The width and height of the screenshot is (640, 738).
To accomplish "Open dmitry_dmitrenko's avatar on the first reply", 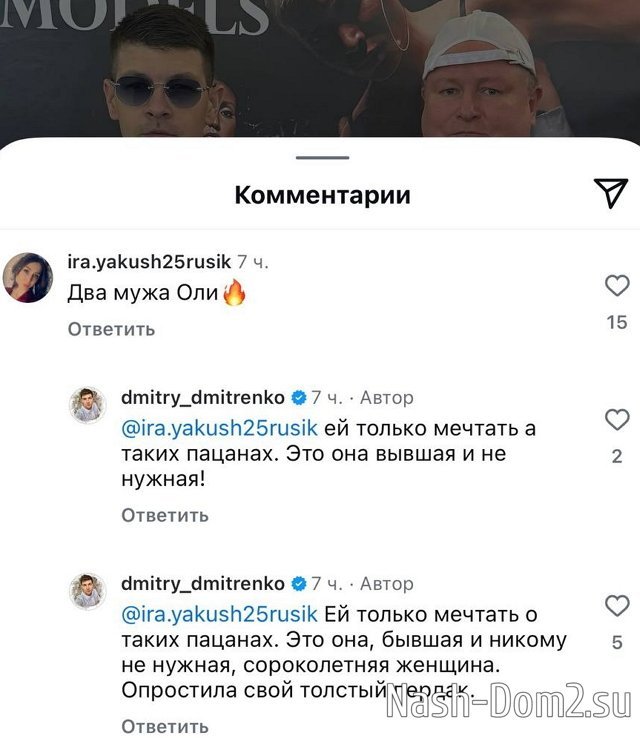I will point(87,405).
